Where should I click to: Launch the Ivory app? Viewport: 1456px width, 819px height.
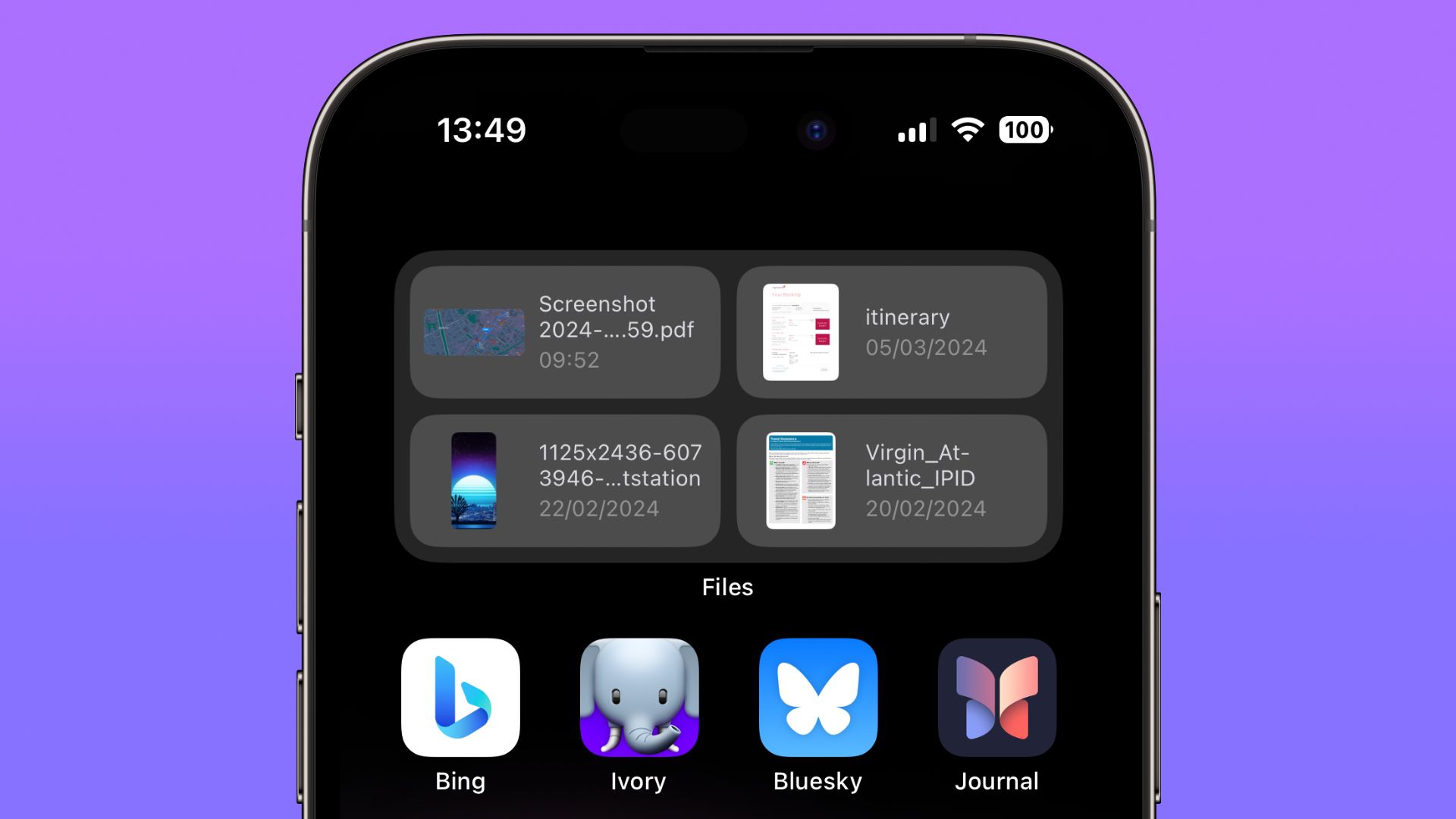(639, 698)
